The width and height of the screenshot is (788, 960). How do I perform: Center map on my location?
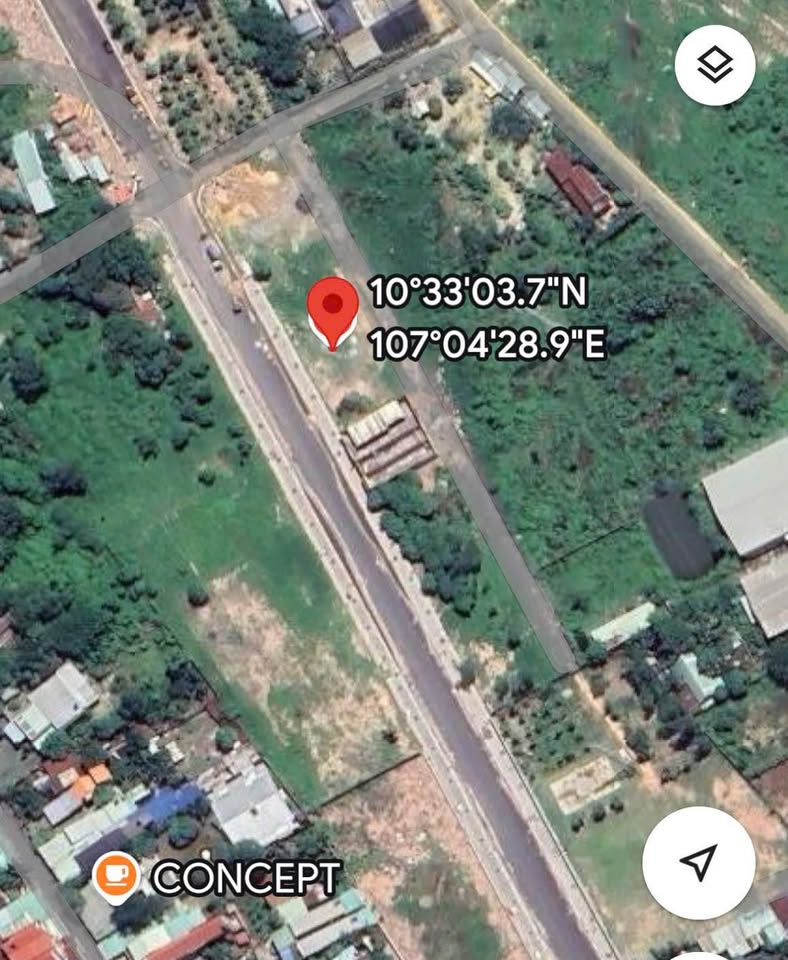click(699, 862)
